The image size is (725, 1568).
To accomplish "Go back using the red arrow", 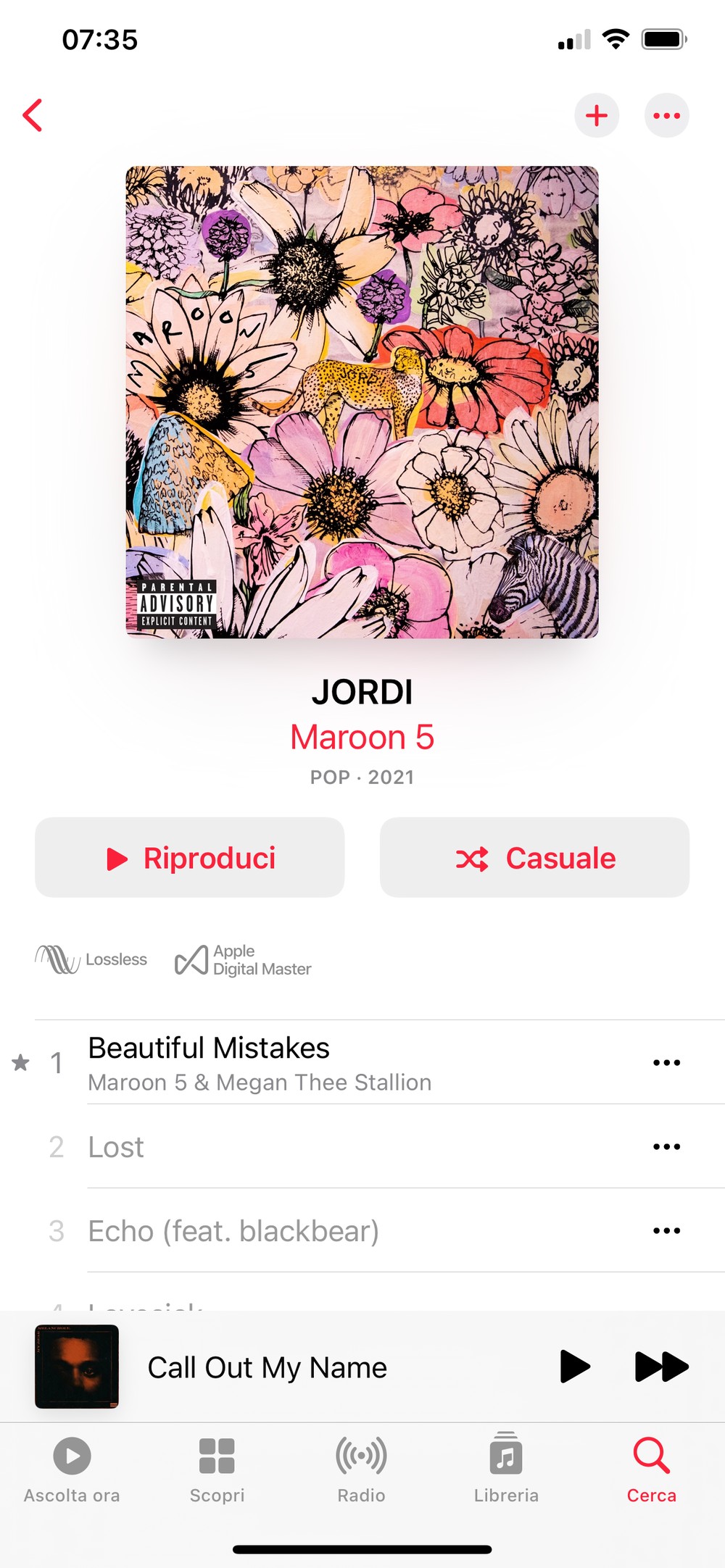I will click(33, 115).
